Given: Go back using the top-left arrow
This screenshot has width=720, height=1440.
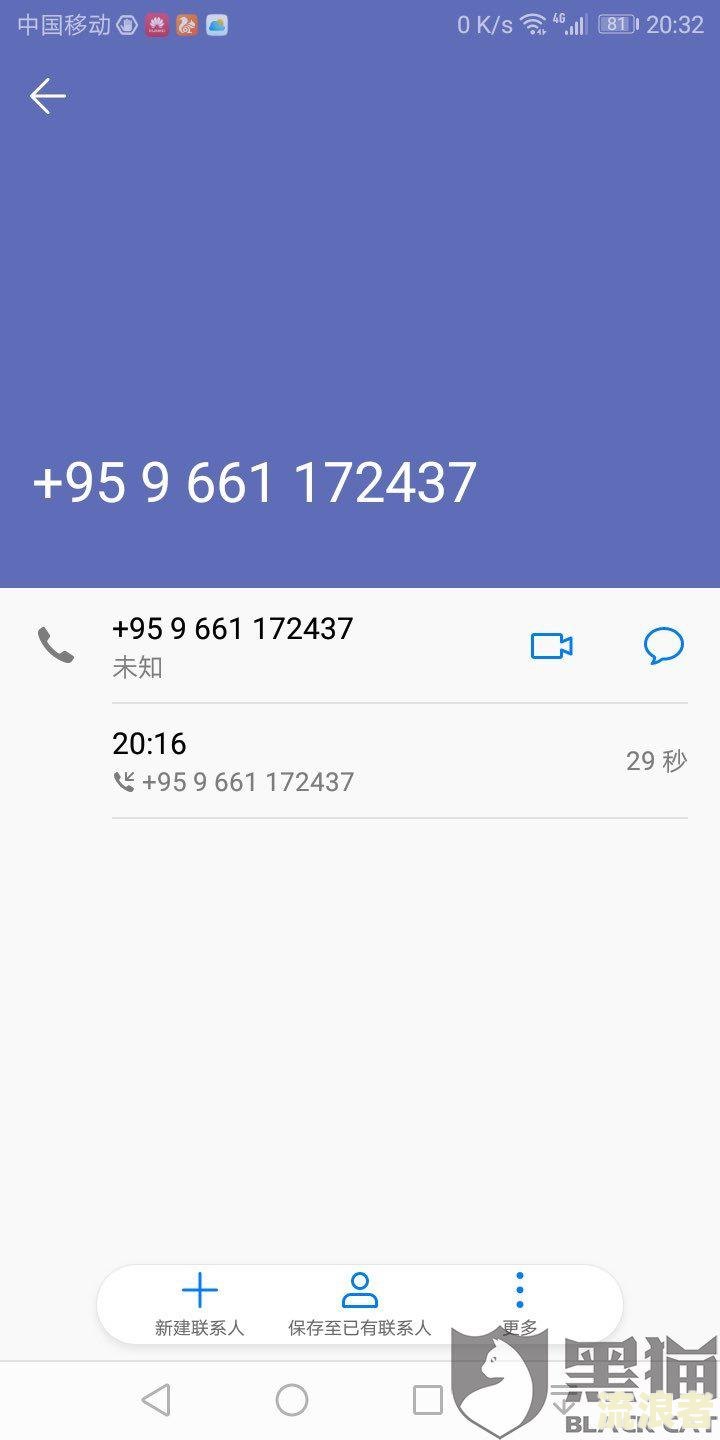Looking at the screenshot, I should (47, 97).
